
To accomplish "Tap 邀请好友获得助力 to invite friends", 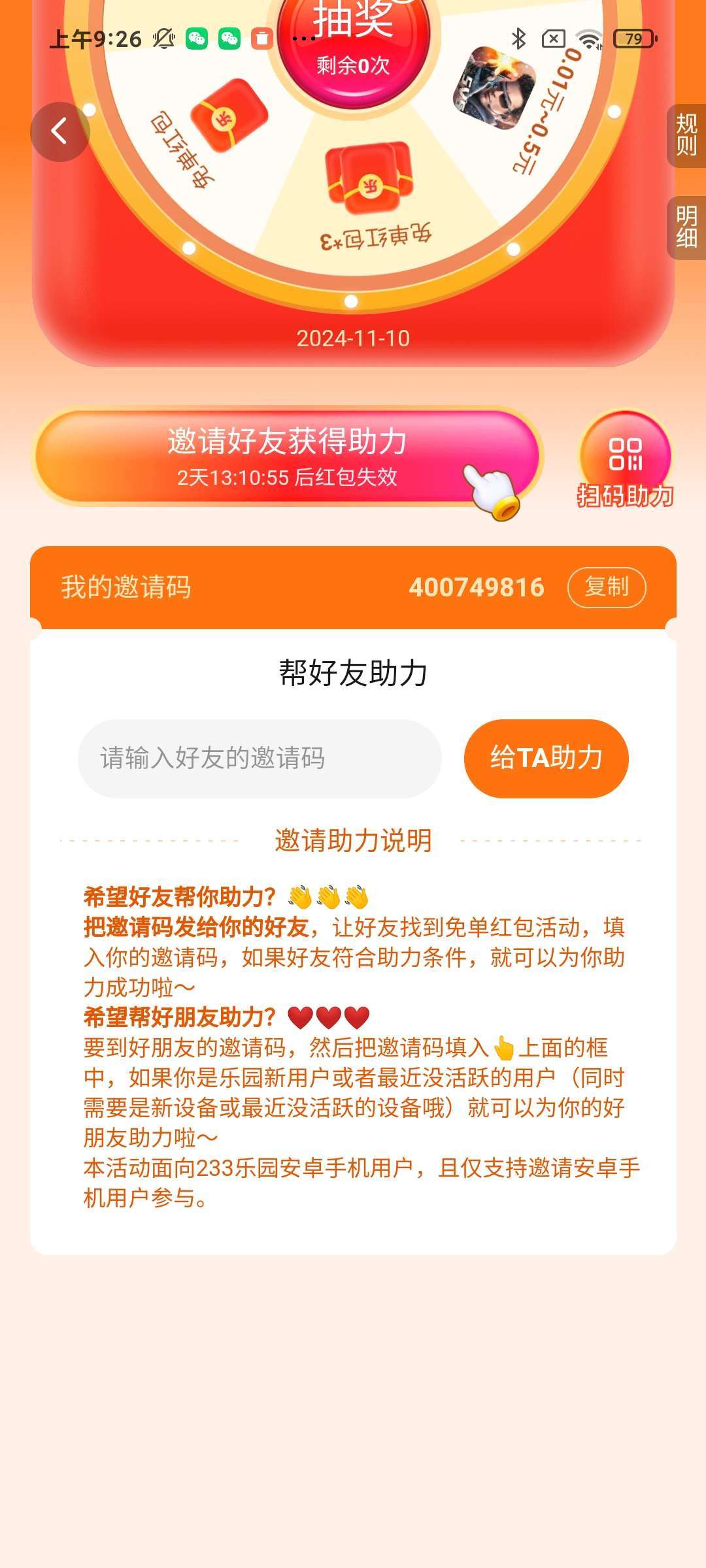I will click(286, 456).
